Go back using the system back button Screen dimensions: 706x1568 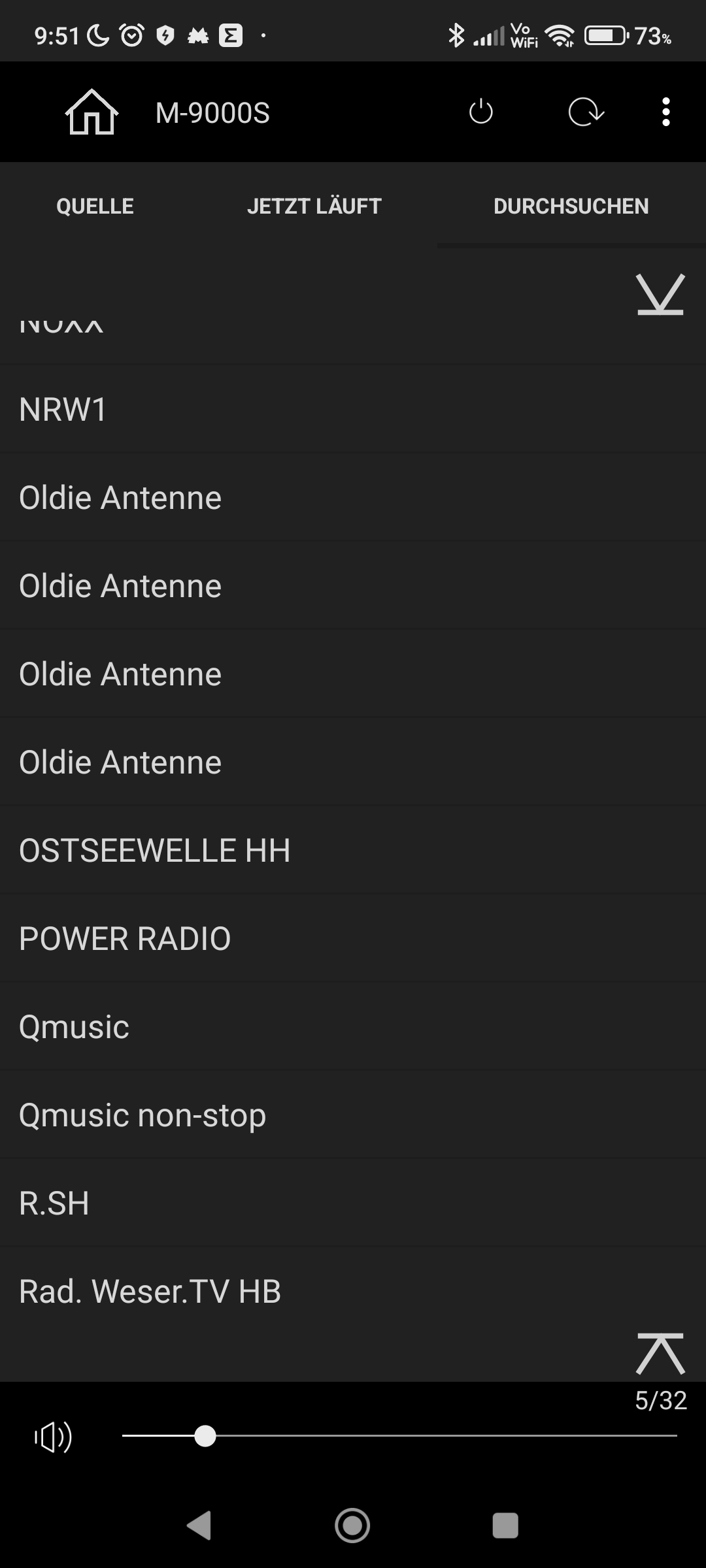(199, 1526)
